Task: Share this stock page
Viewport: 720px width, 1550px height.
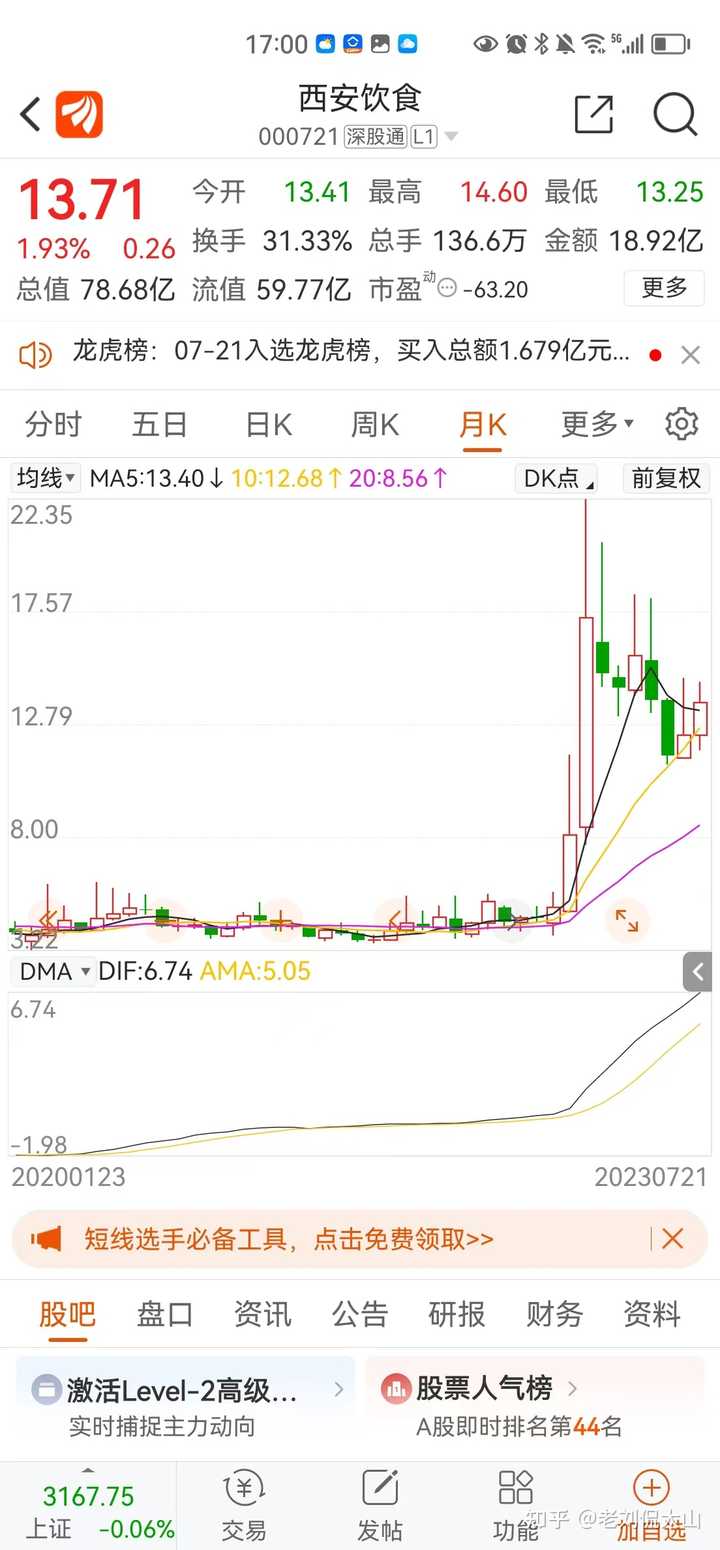Action: pos(593,114)
